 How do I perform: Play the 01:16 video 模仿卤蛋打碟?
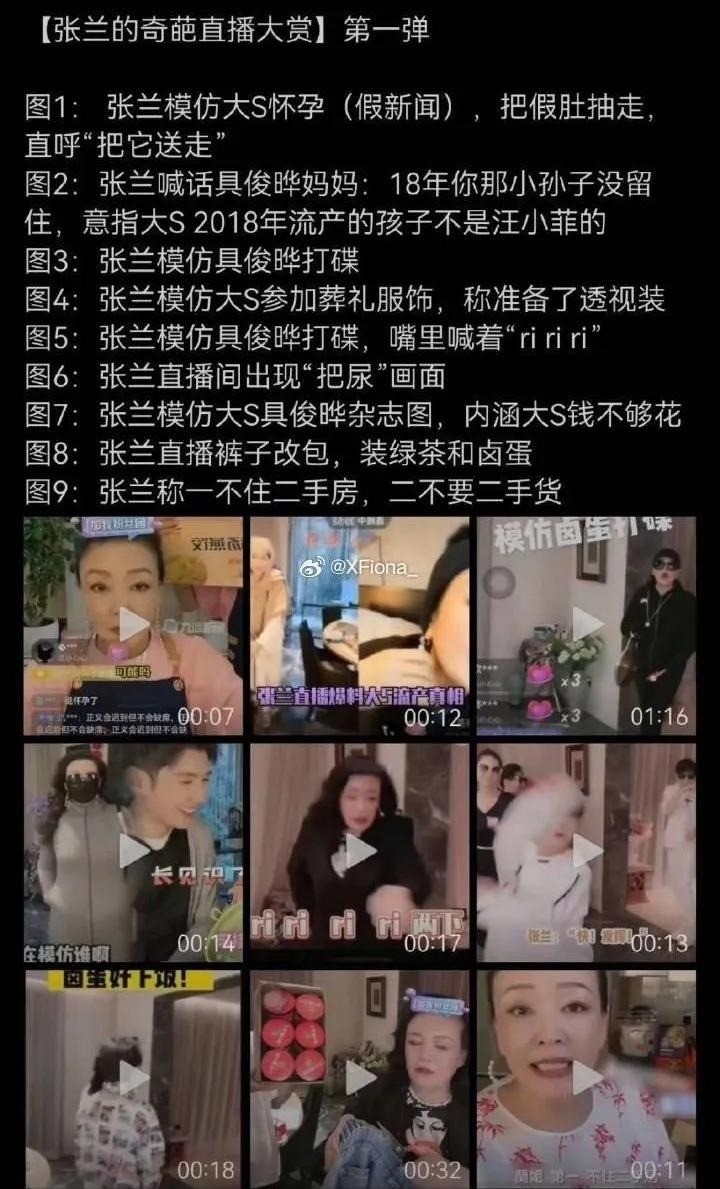pos(587,626)
